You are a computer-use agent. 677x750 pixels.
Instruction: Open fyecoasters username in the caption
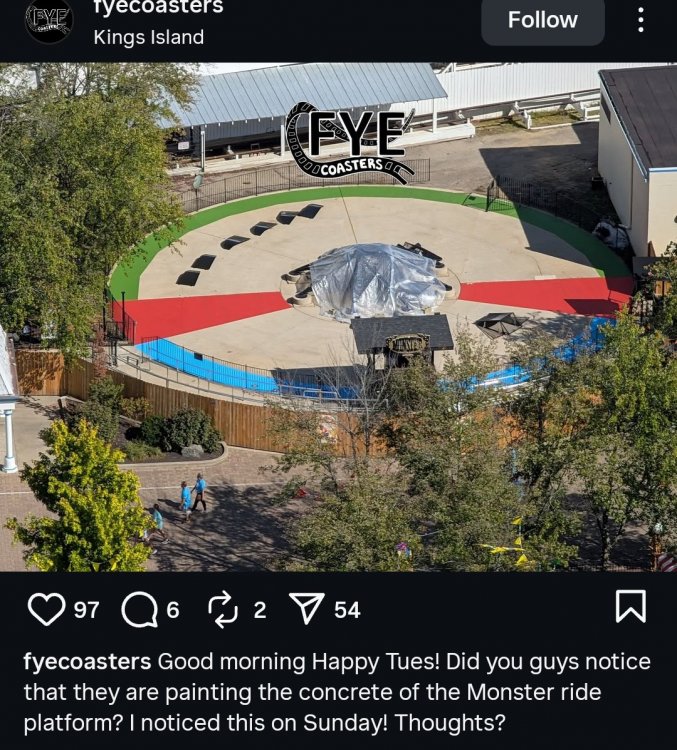[x=87, y=662]
